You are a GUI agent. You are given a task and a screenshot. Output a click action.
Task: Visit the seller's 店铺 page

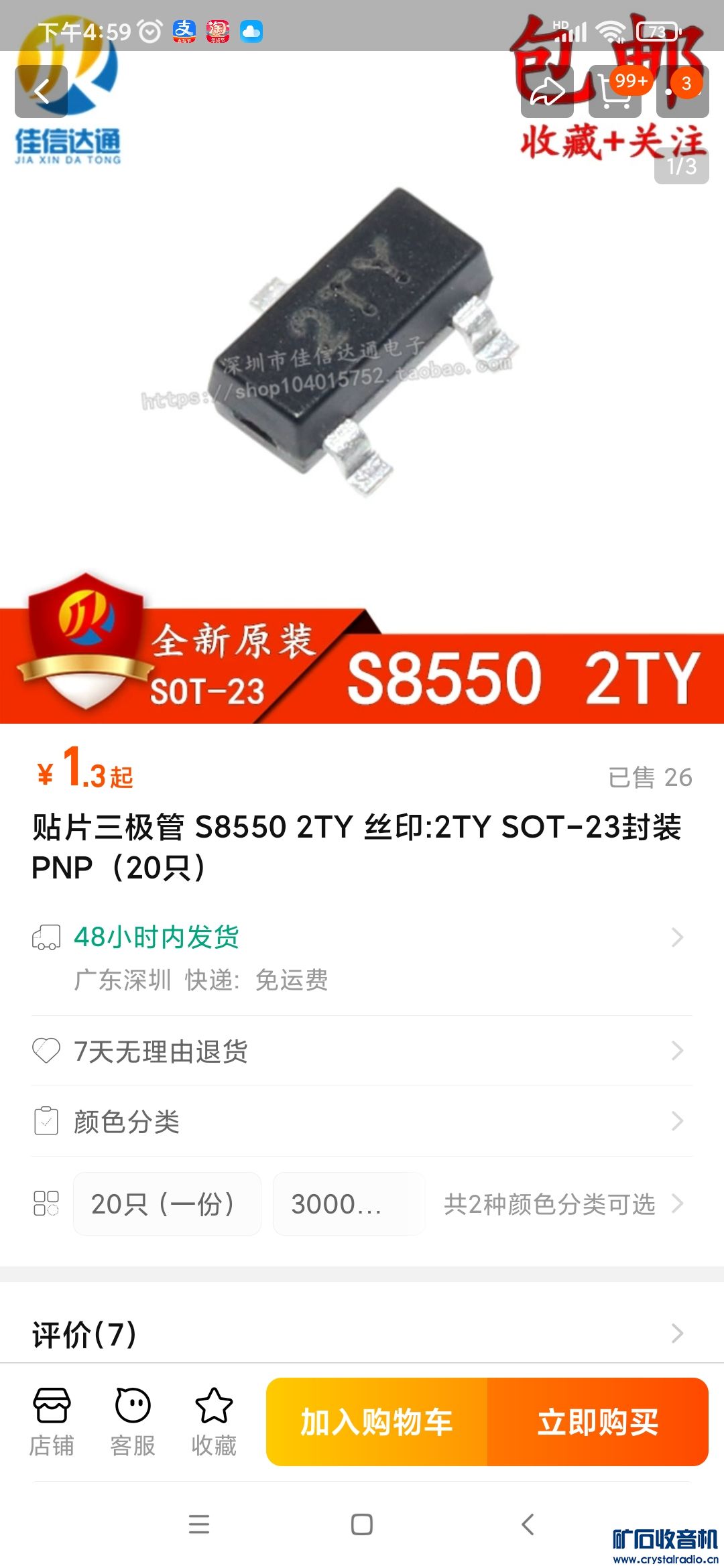click(x=52, y=1421)
